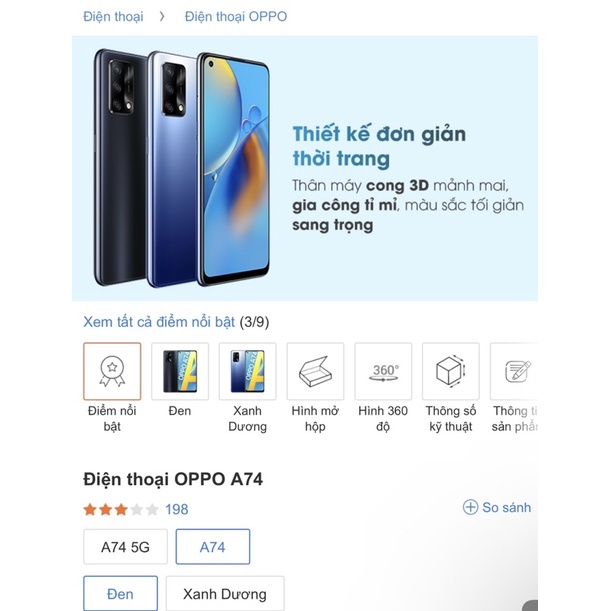
Task: Open Hình mở hộp unboxing images
Action: click(315, 372)
